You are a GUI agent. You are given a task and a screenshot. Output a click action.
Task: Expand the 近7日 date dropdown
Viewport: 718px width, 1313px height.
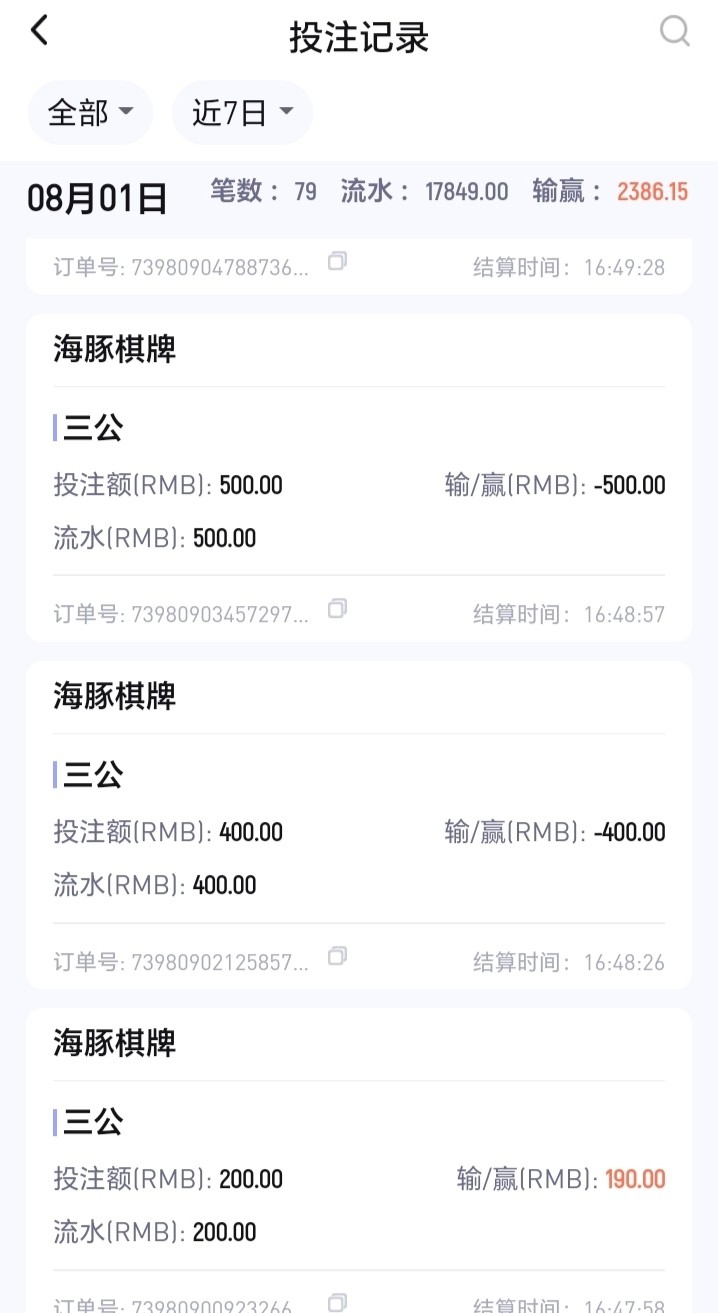pyautogui.click(x=242, y=113)
